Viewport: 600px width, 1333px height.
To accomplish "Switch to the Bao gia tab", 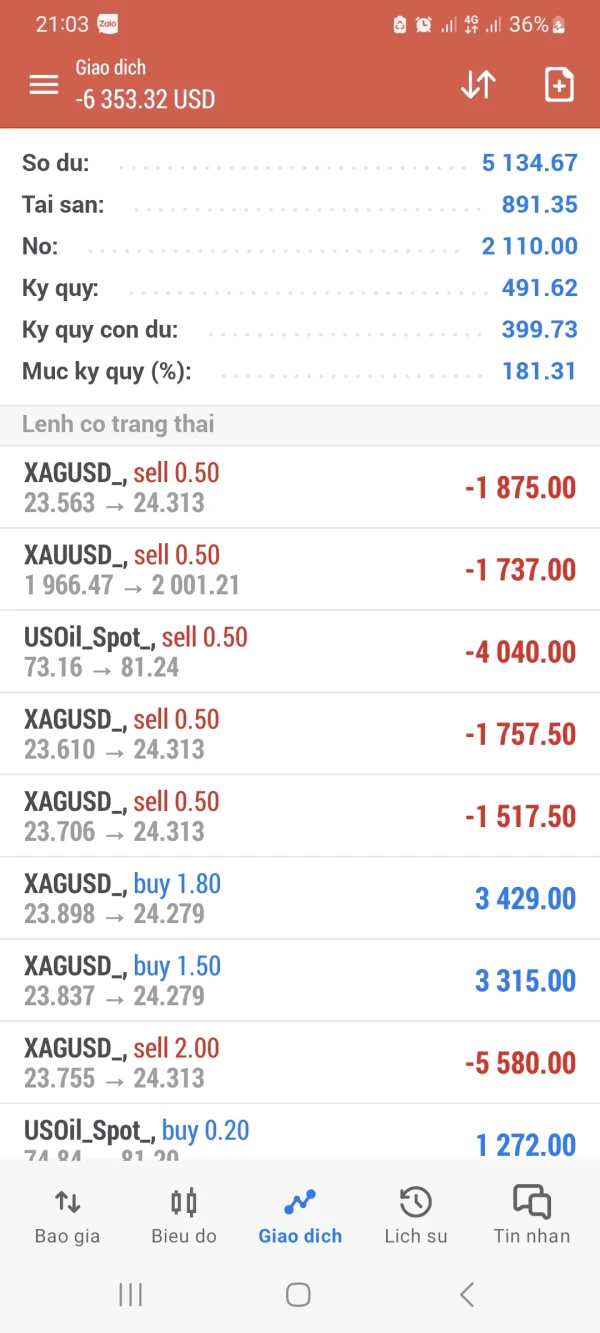I will point(67,1216).
